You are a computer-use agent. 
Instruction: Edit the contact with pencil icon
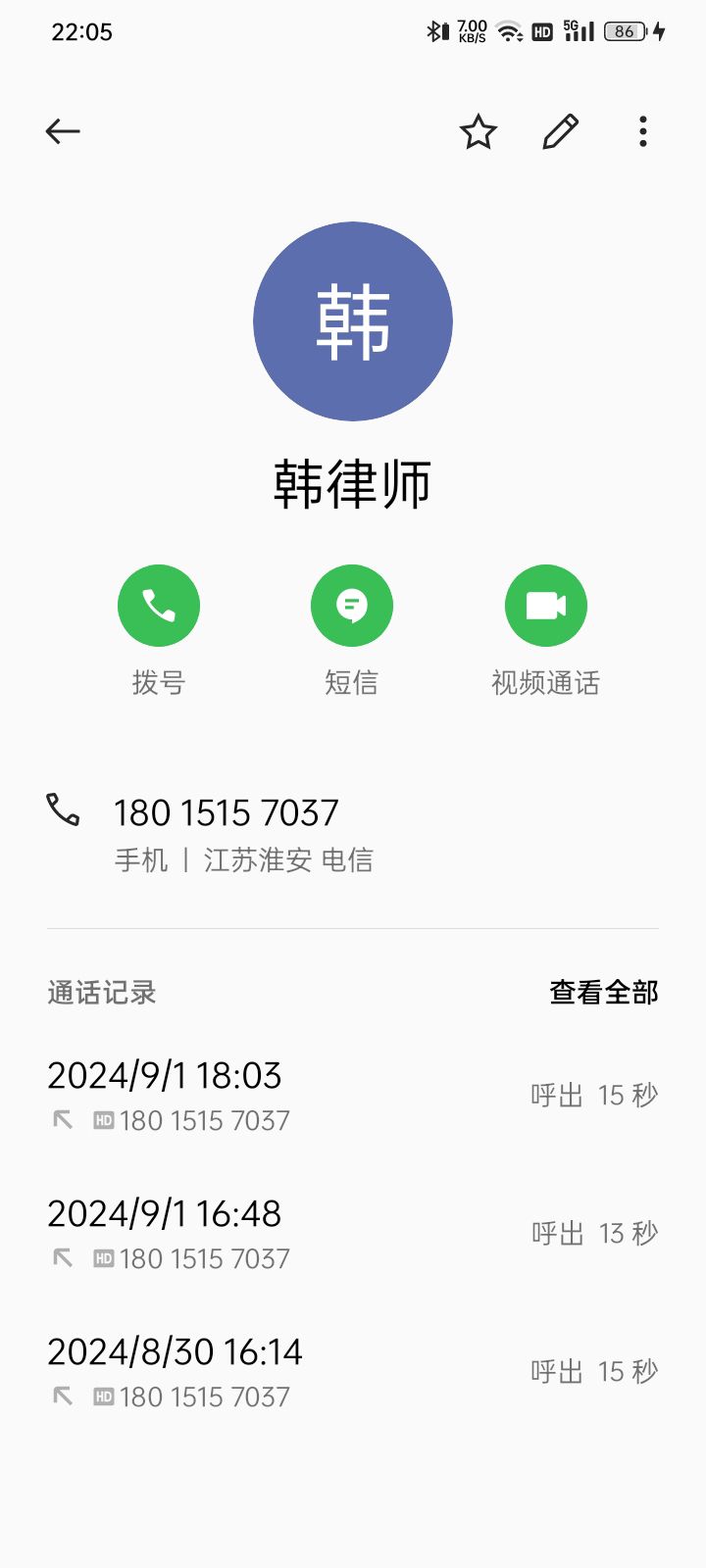coord(561,131)
